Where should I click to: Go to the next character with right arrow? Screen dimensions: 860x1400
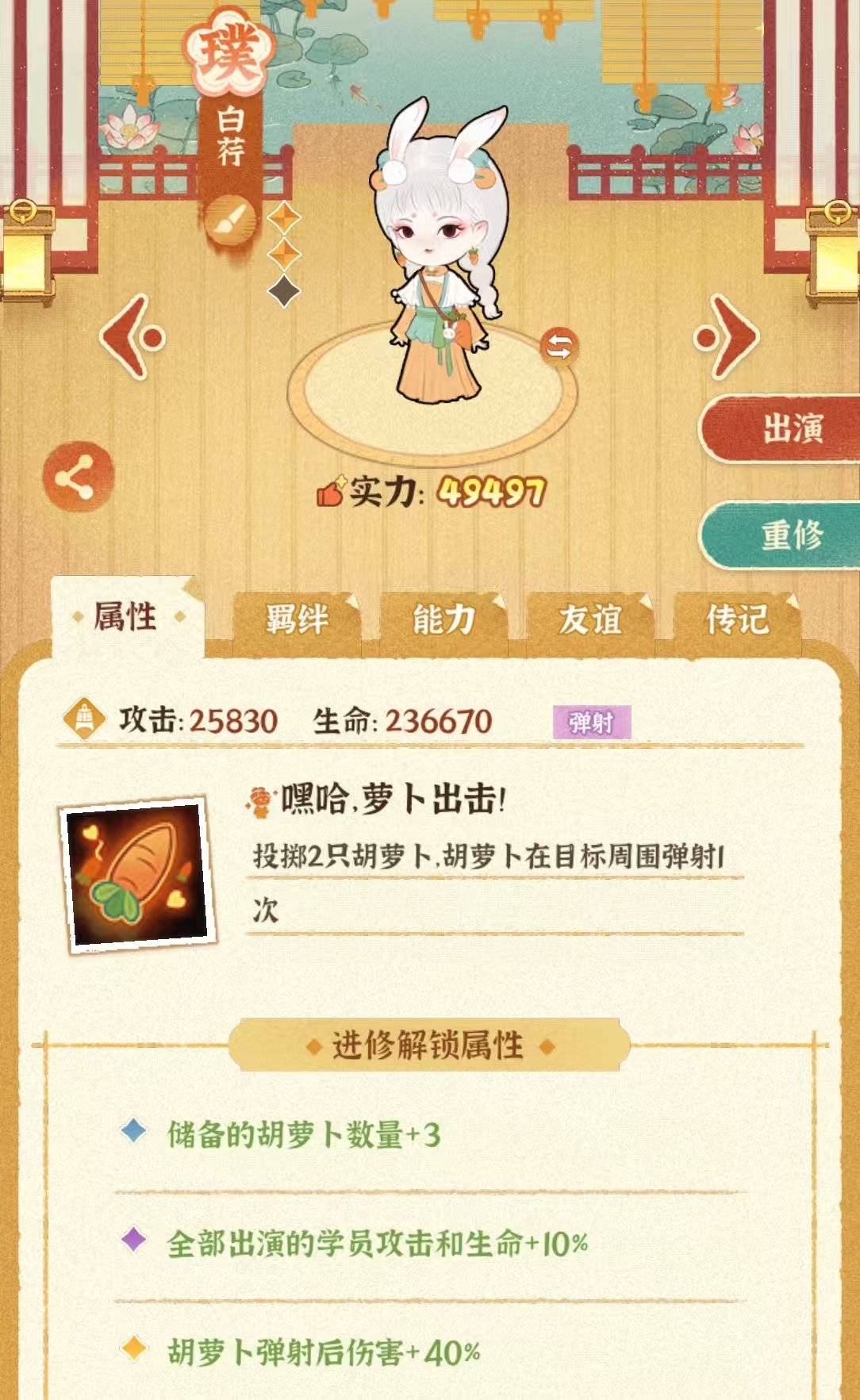[726, 337]
